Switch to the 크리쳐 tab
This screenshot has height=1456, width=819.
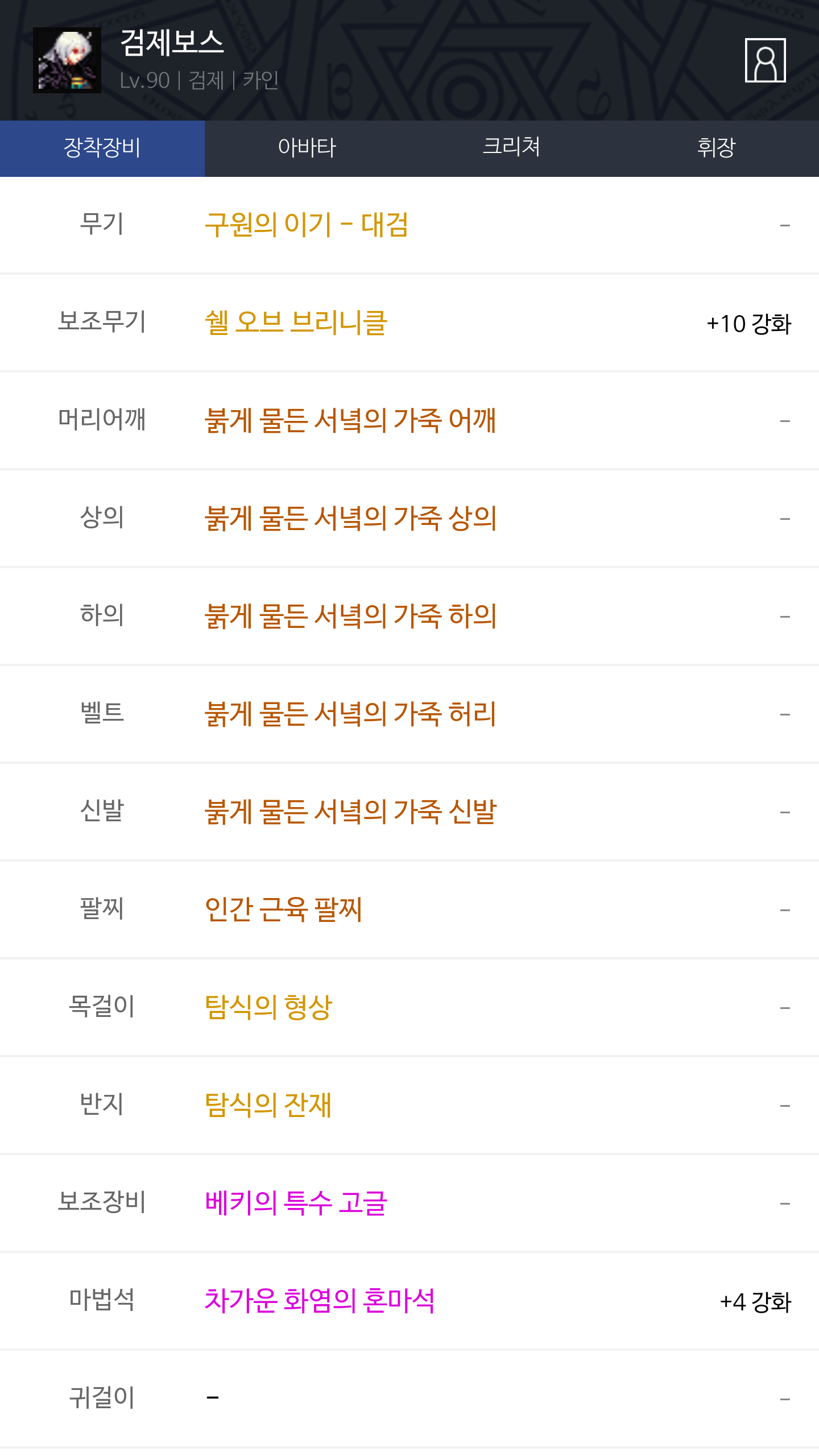point(512,148)
